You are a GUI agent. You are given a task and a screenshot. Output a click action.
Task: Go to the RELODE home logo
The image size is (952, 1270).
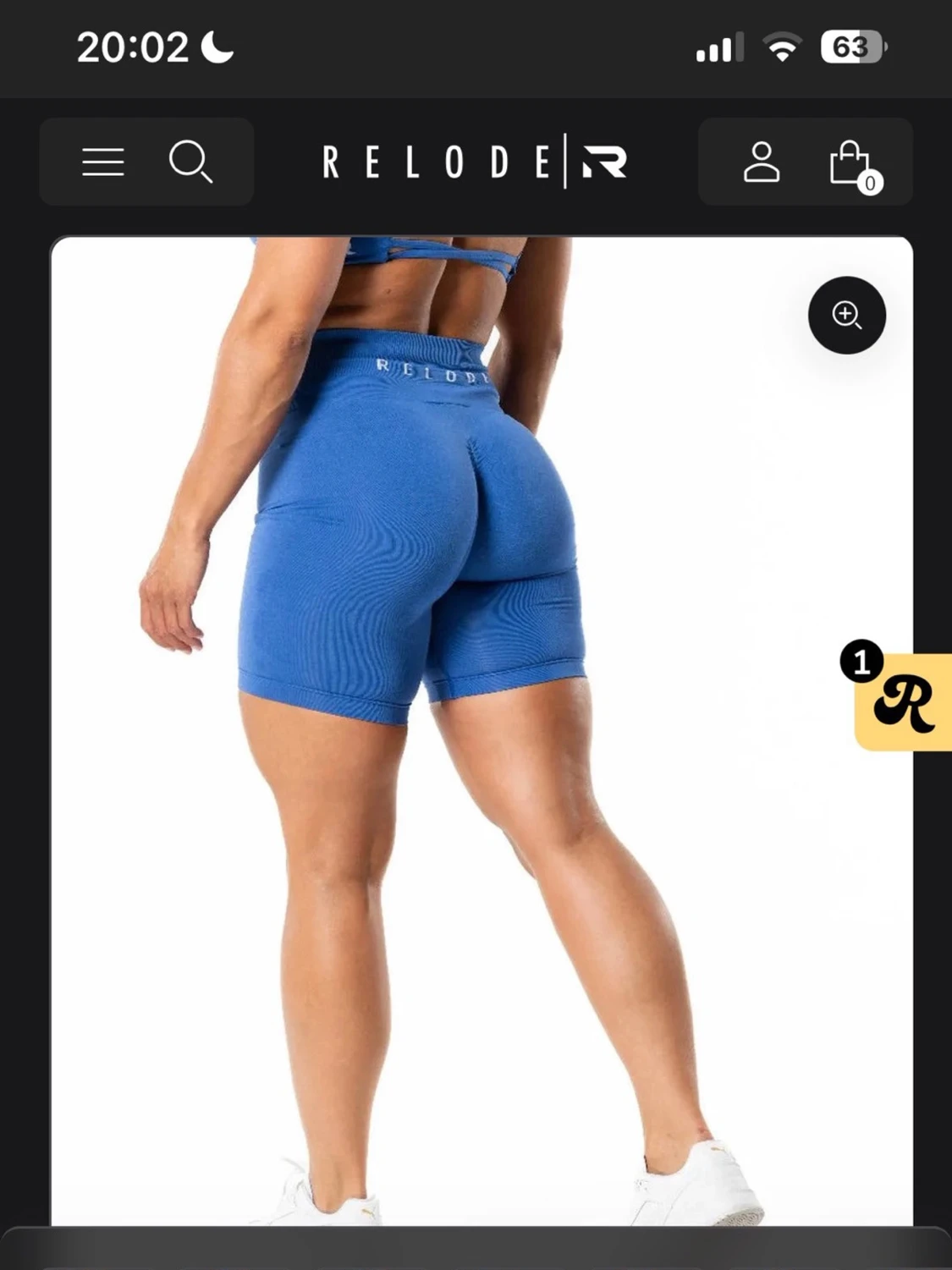pyautogui.click(x=475, y=162)
